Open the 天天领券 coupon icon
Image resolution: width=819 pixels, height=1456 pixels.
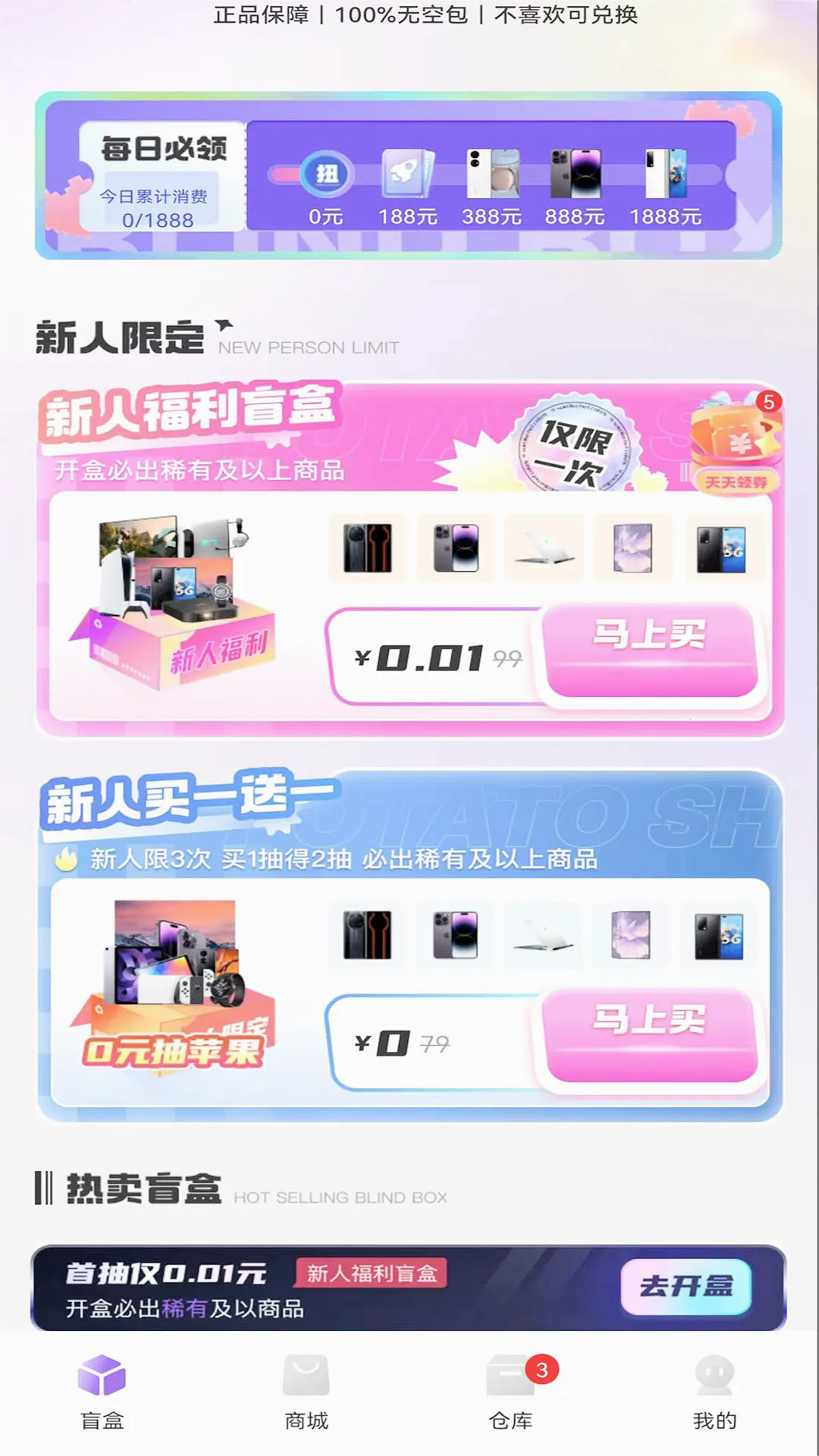736,445
